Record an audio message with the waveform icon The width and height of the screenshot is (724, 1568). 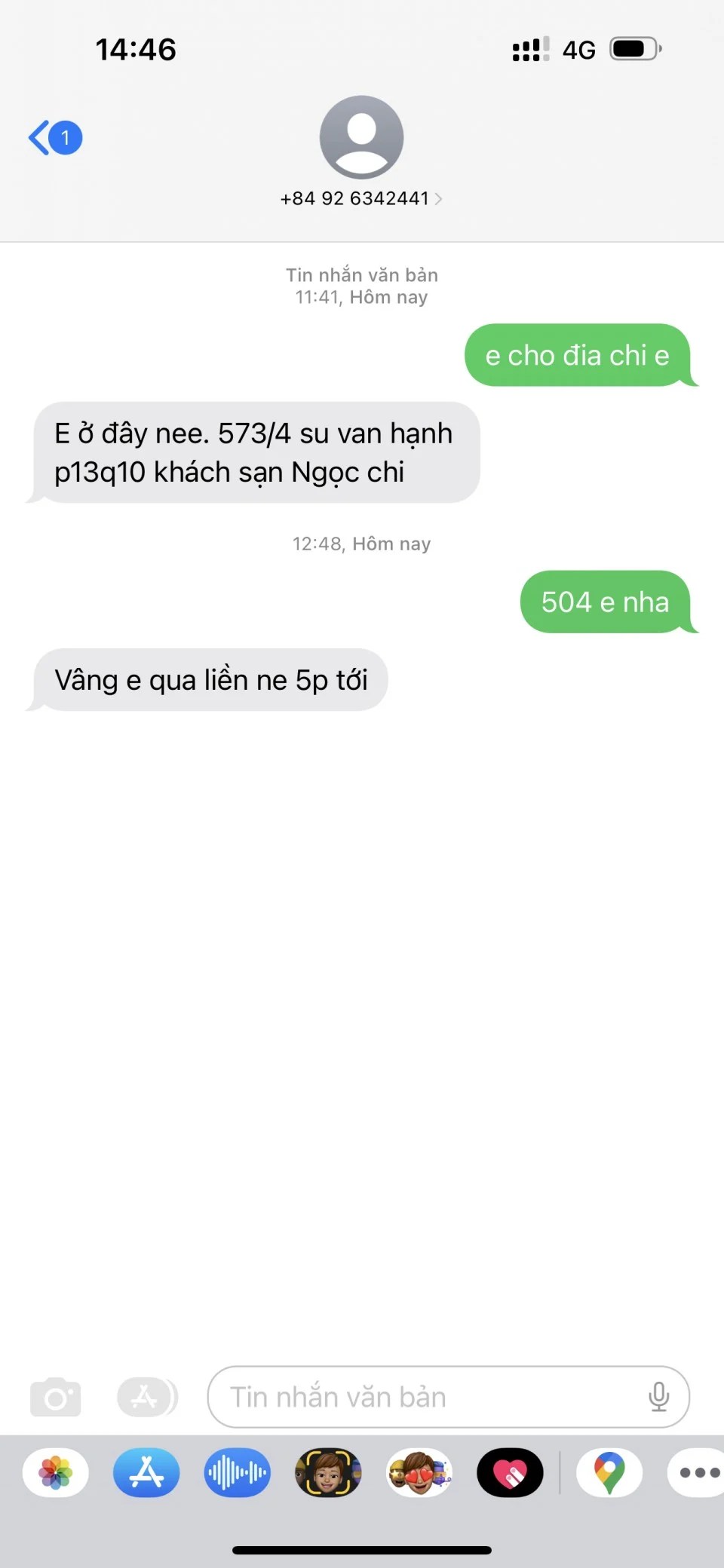237,1472
